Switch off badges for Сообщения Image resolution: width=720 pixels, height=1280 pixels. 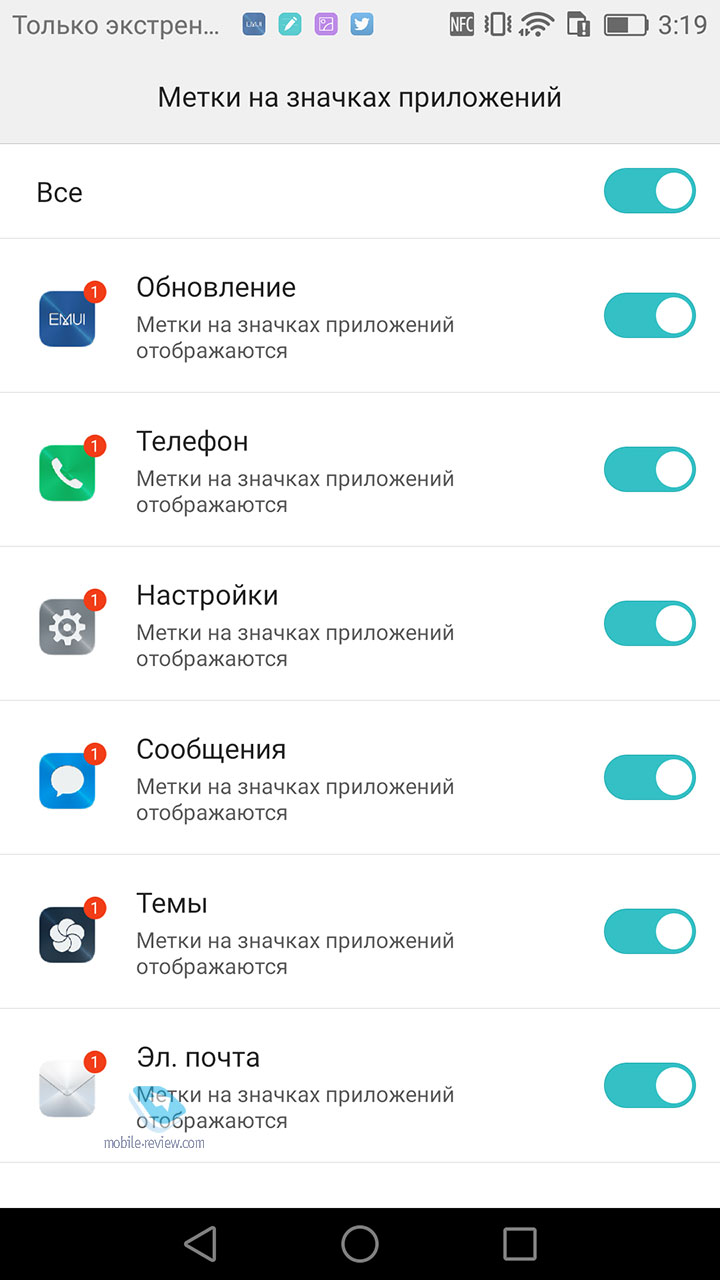pos(650,778)
